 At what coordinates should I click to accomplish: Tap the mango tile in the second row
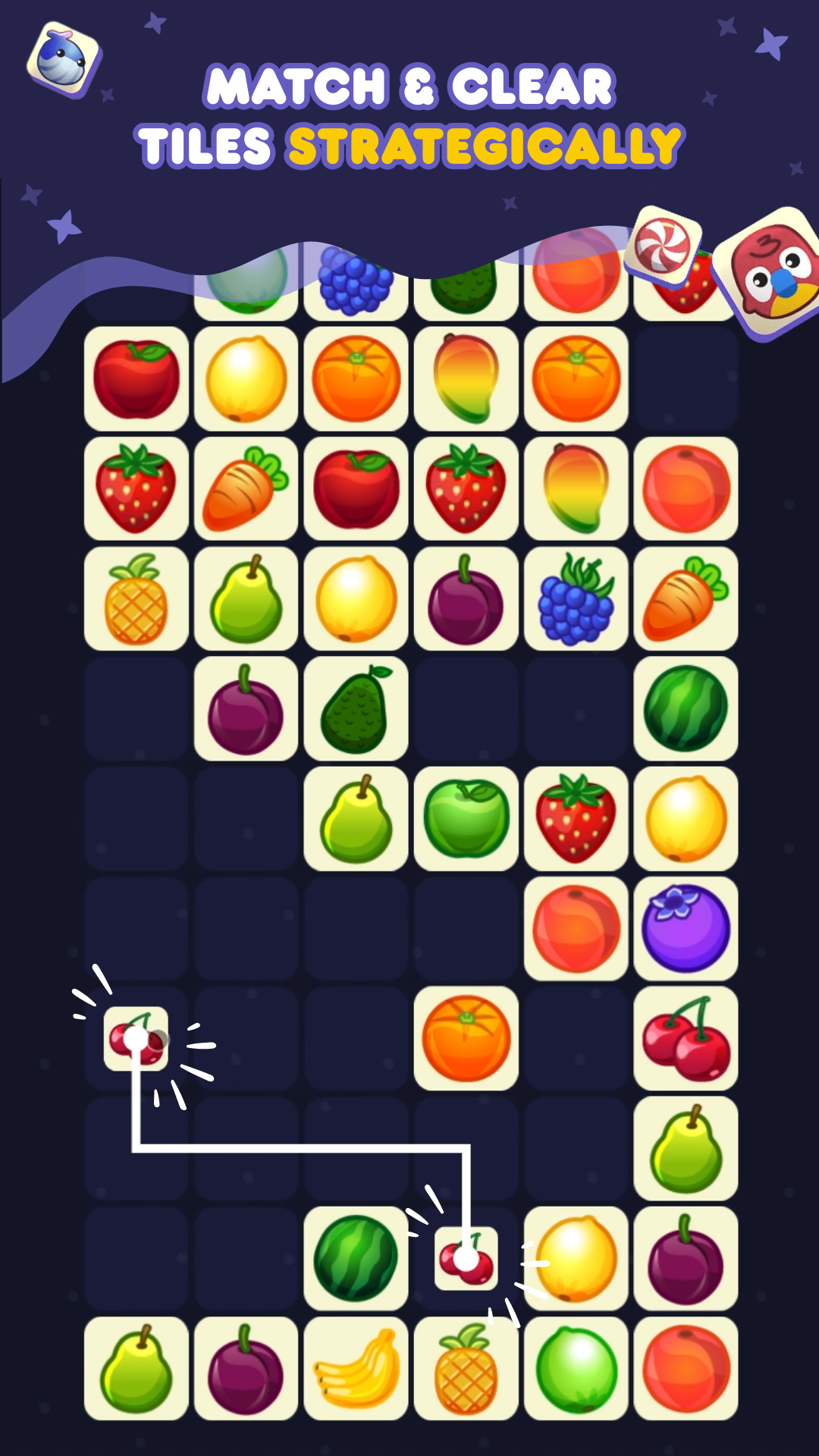pos(466,378)
